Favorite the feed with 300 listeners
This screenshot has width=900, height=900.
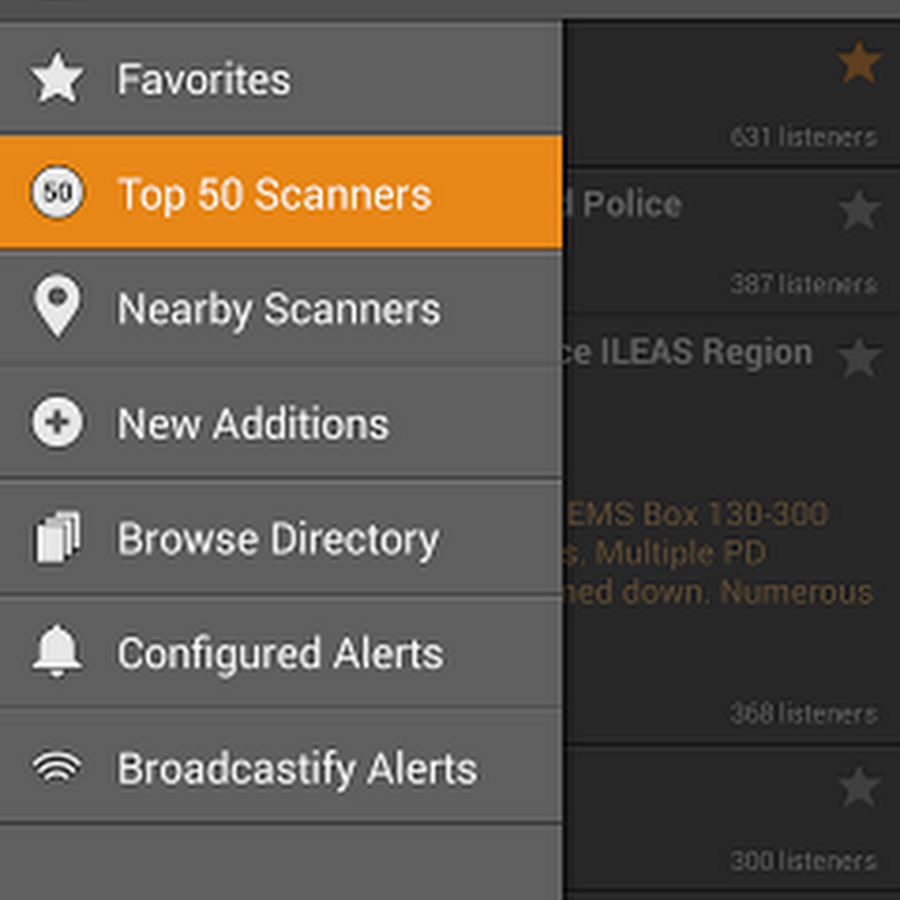858,787
